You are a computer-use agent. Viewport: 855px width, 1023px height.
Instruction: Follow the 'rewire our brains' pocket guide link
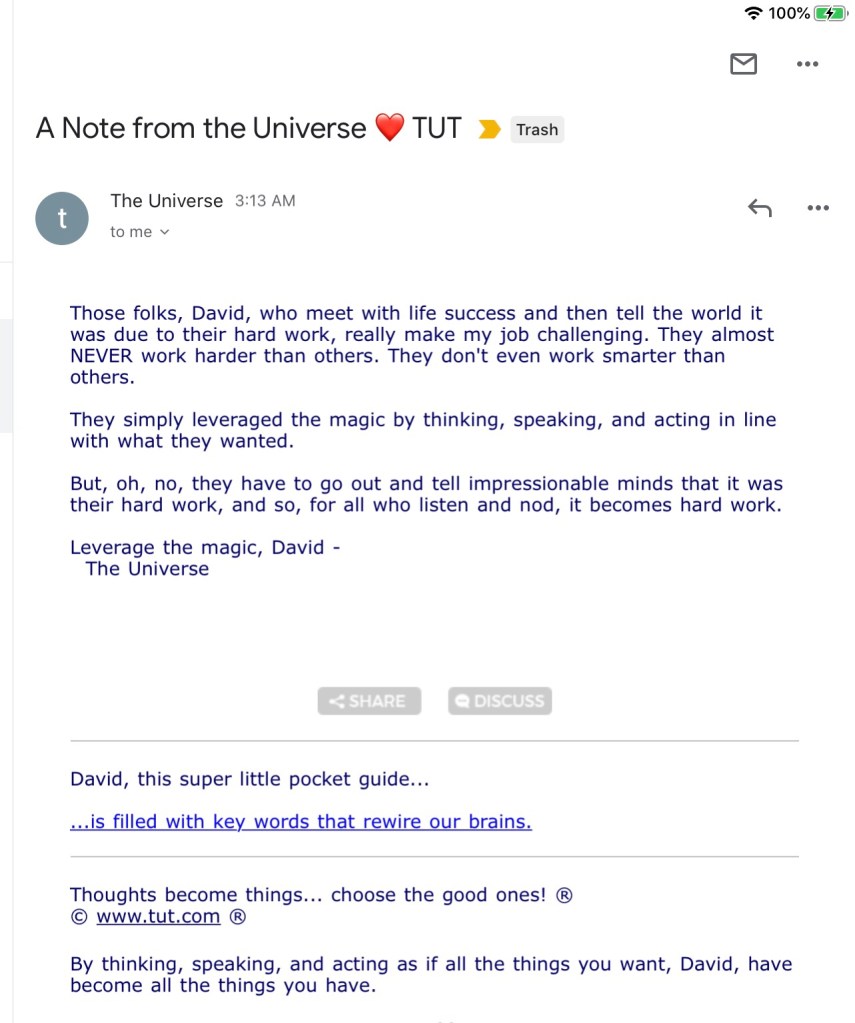(301, 822)
